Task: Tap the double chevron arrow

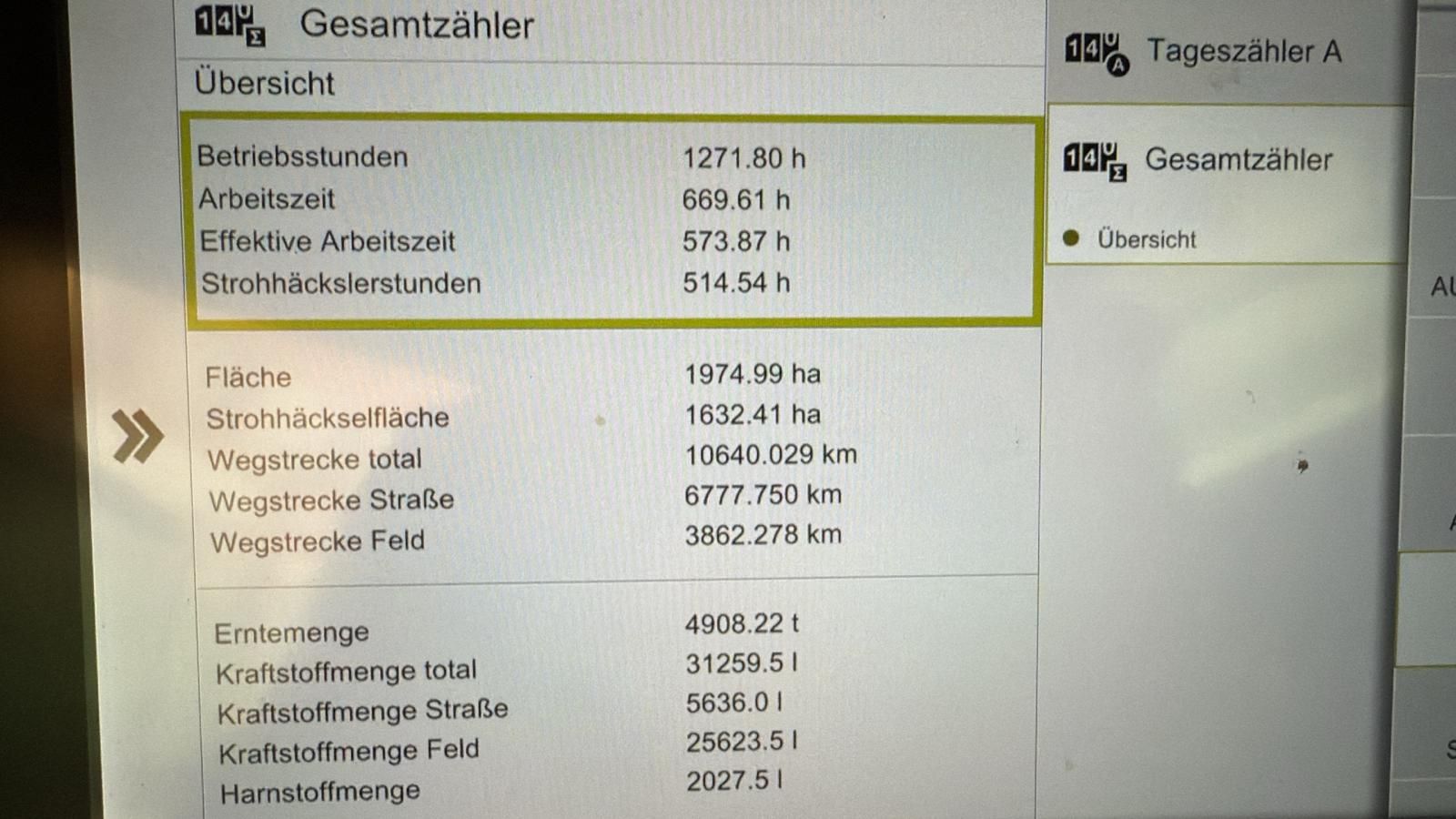Action: 137,436
